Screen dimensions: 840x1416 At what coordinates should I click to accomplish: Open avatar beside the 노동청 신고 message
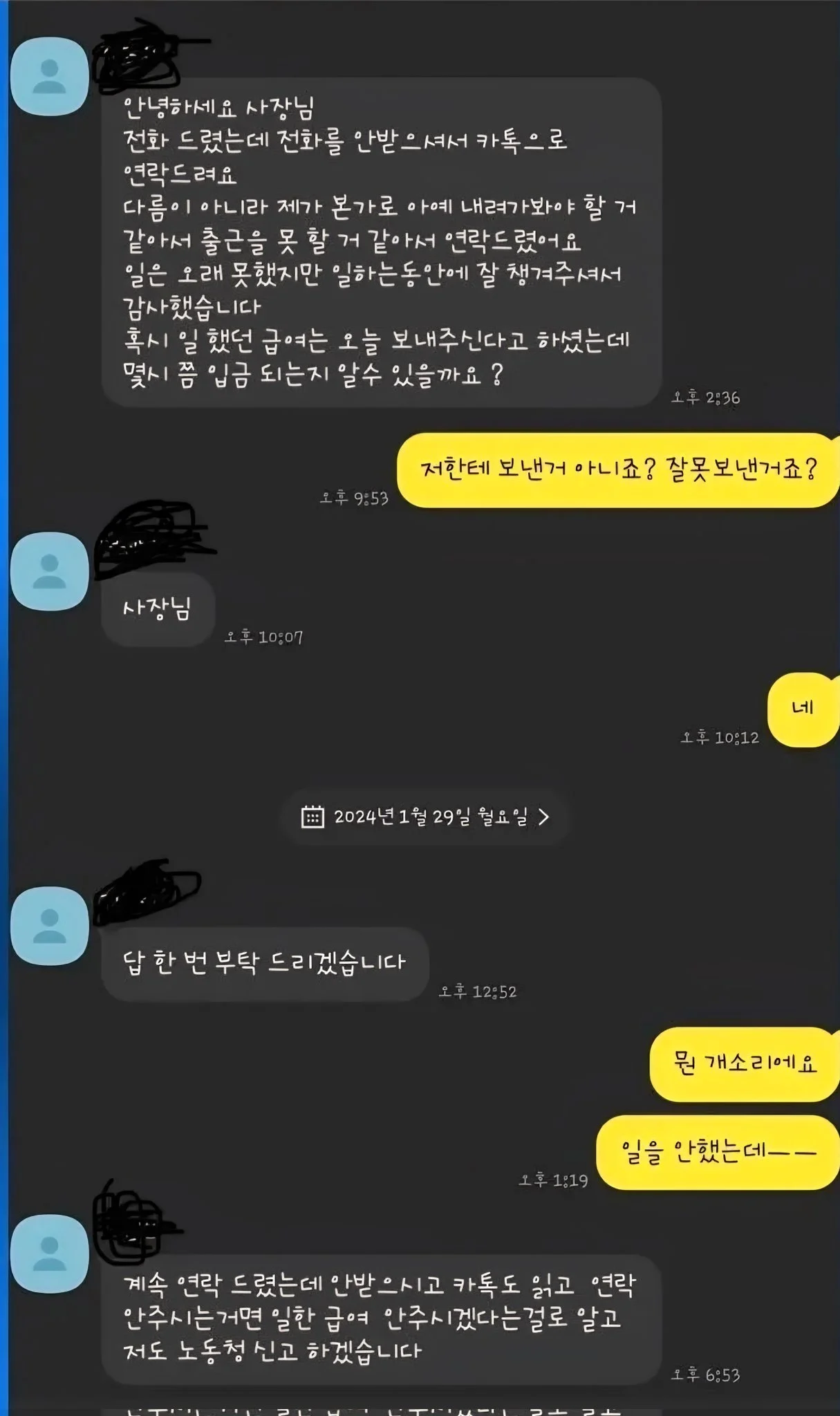(x=50, y=1254)
